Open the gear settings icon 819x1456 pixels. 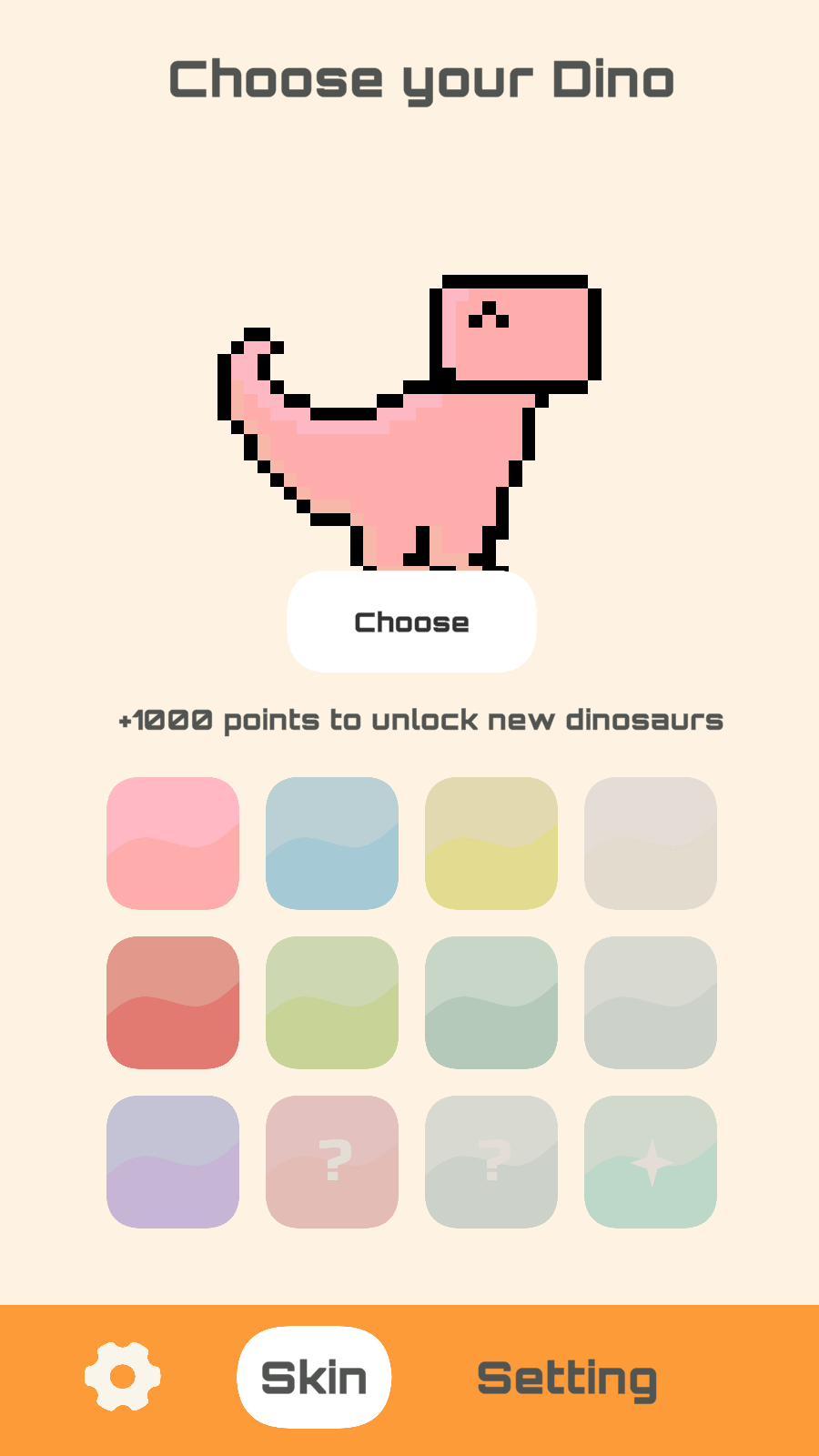(123, 1377)
